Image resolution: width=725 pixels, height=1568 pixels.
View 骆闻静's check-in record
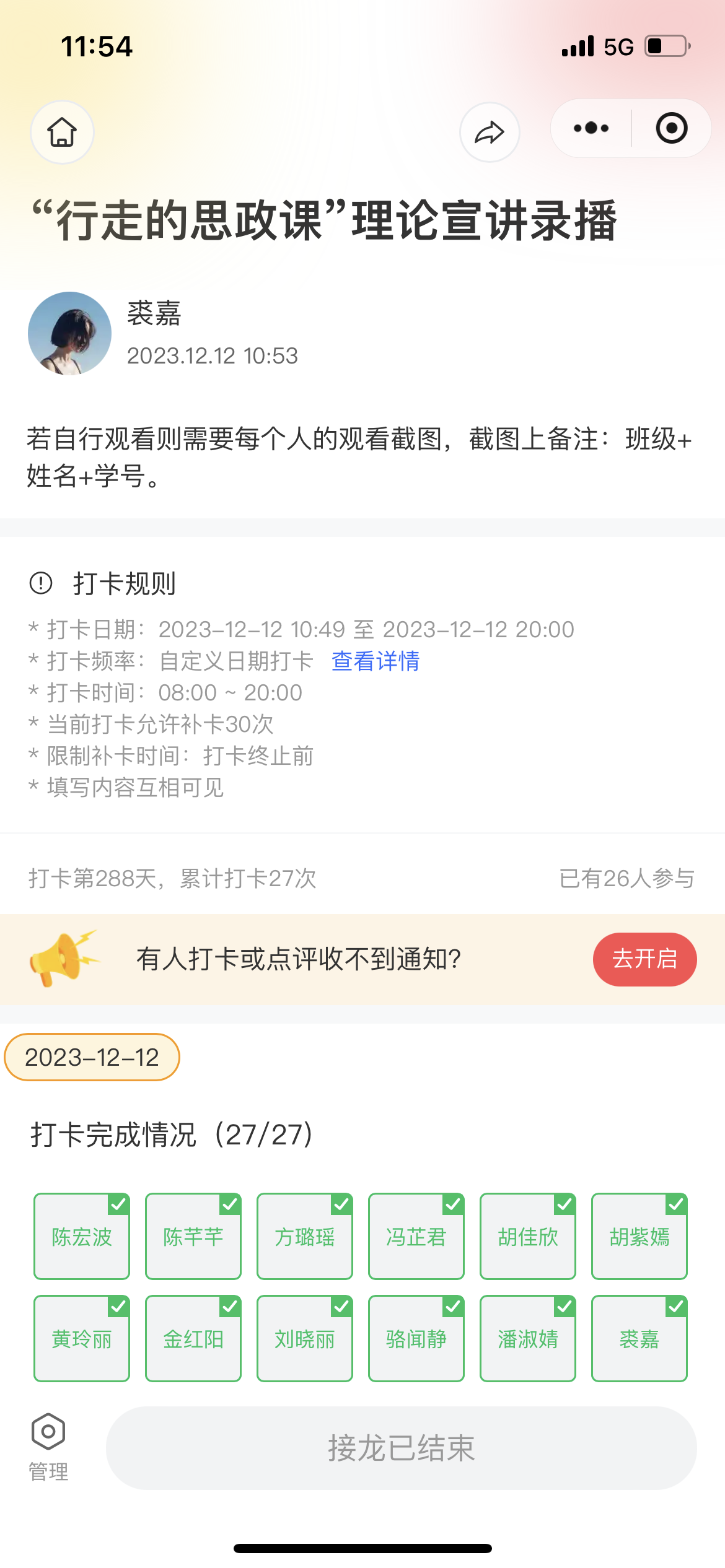416,1339
